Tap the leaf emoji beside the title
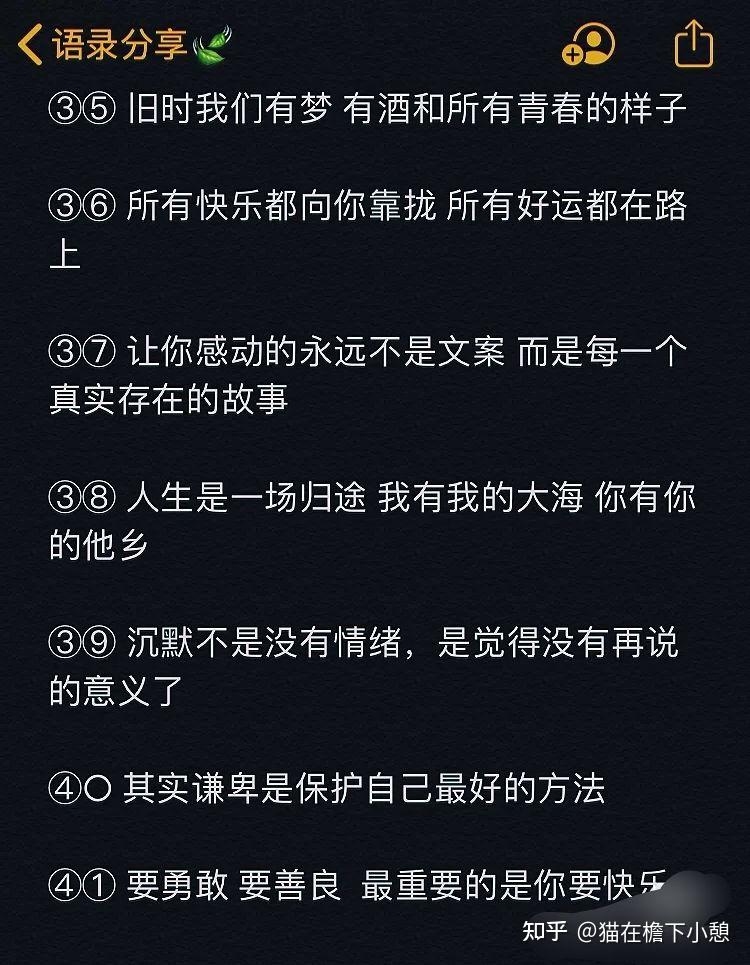The height and width of the screenshot is (965, 750). pos(212,47)
